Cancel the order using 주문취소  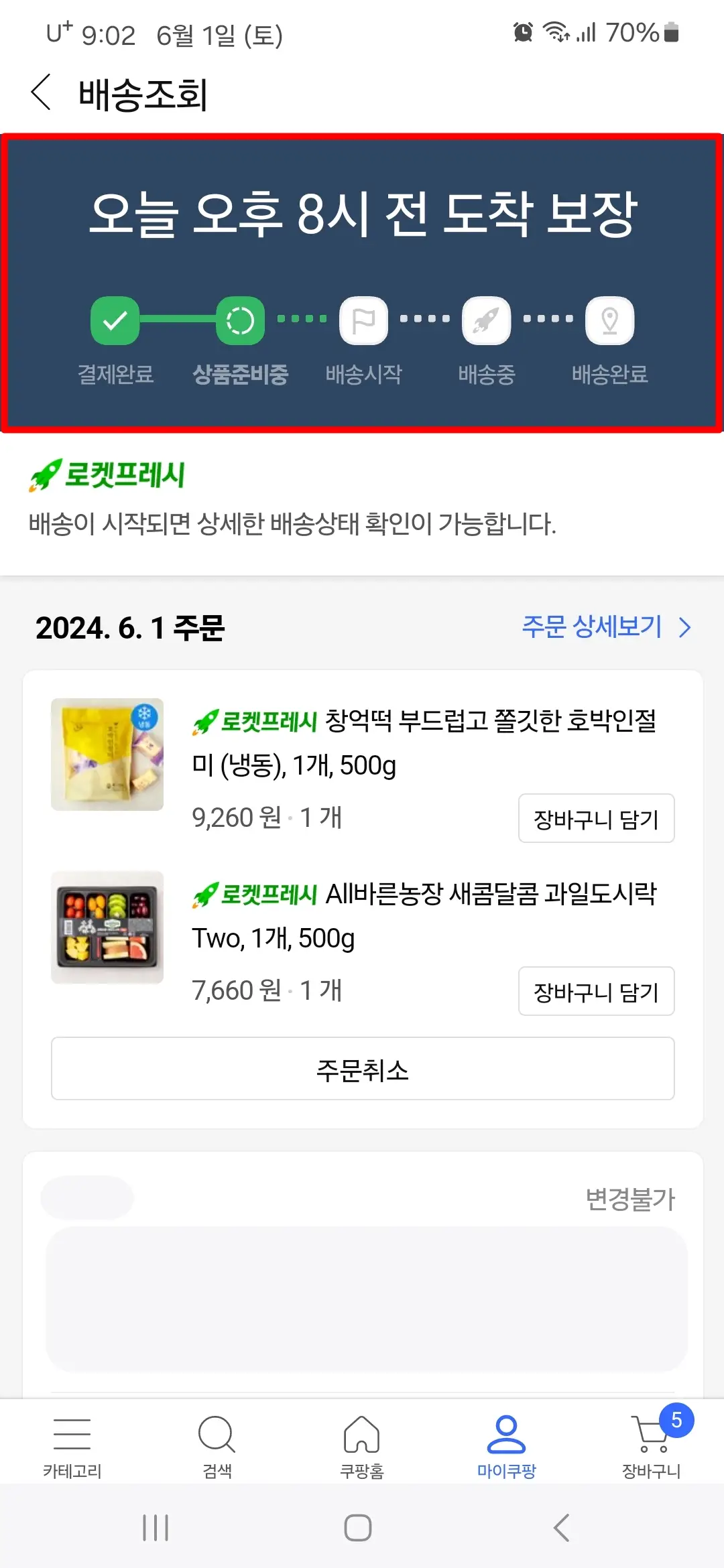(362, 1069)
